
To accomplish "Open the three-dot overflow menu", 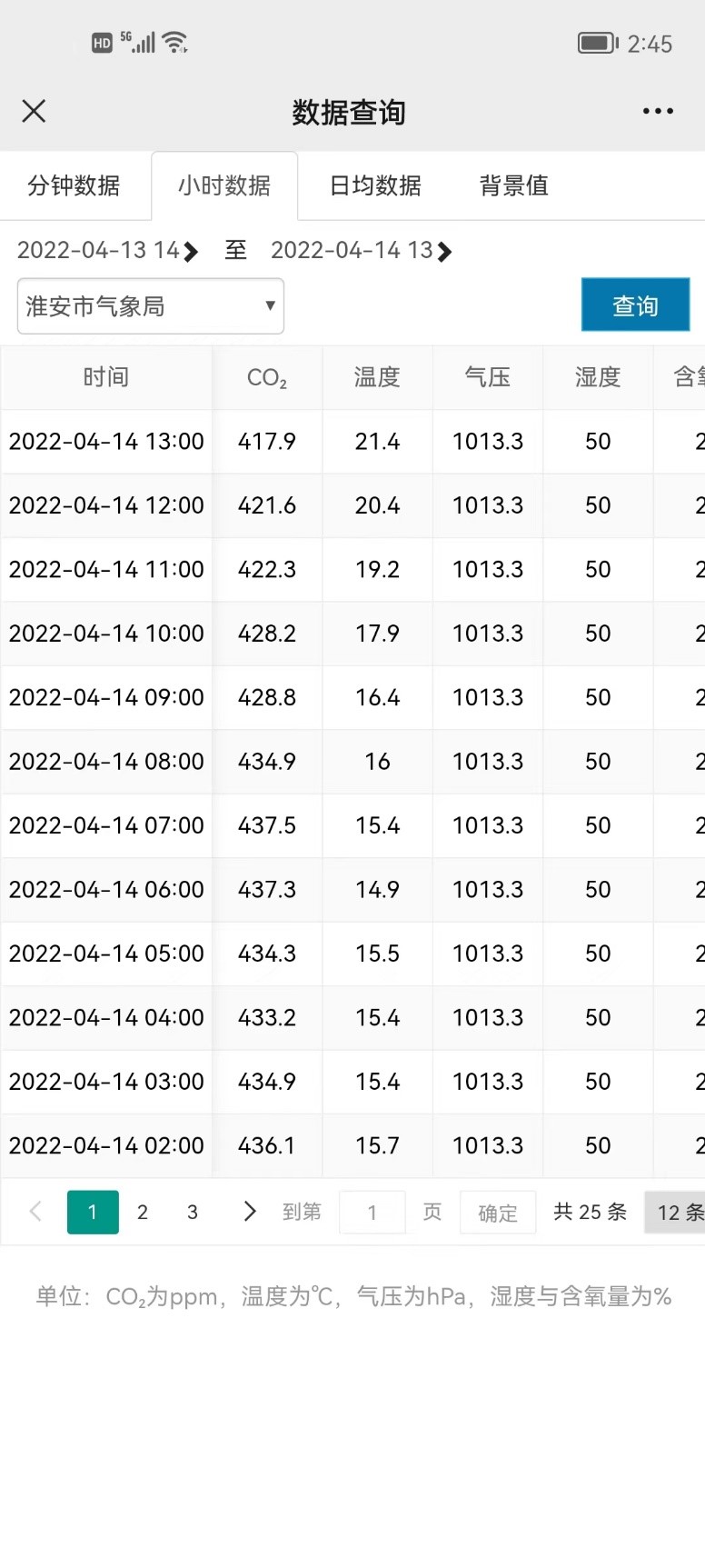I will [x=658, y=111].
